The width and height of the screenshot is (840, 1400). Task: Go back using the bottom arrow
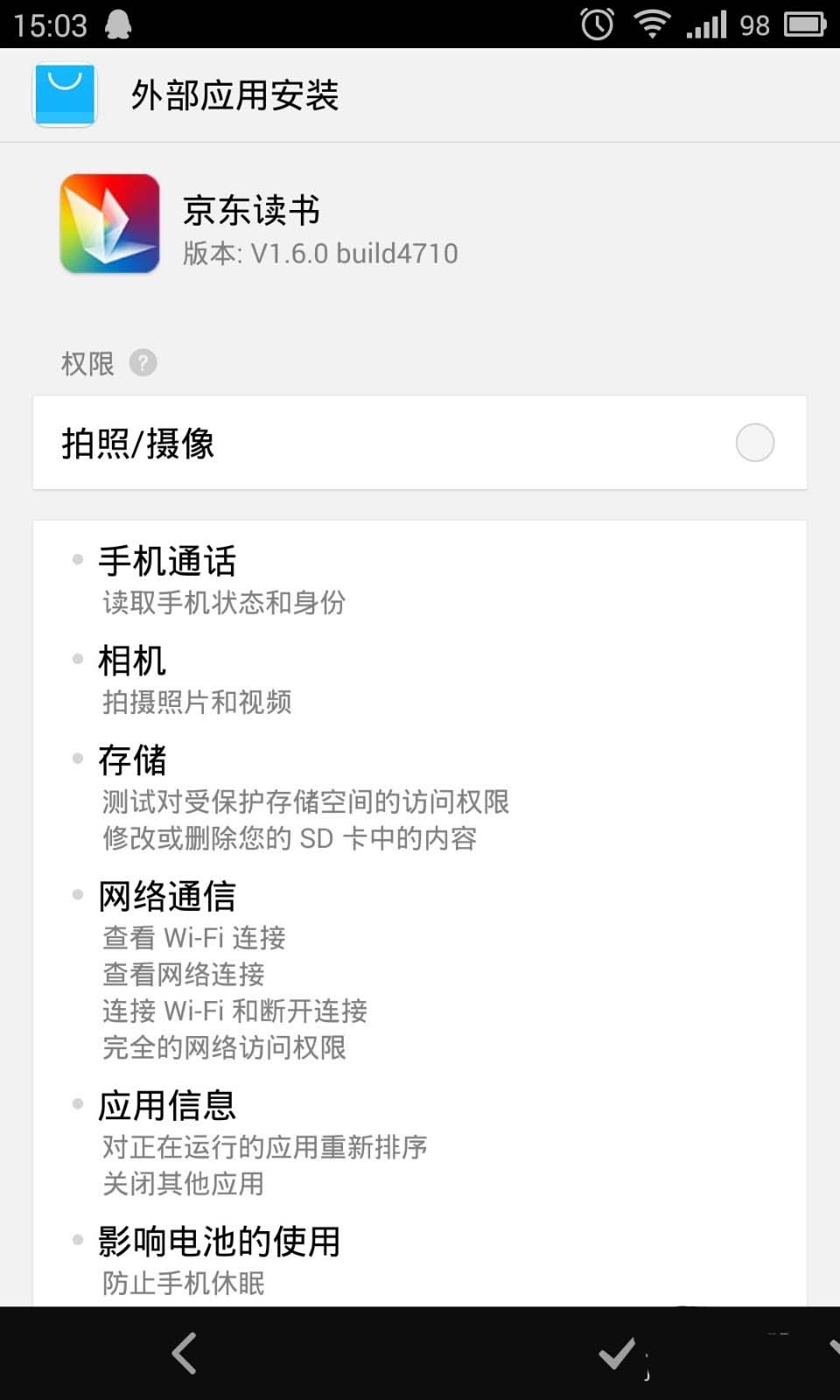(185, 1354)
